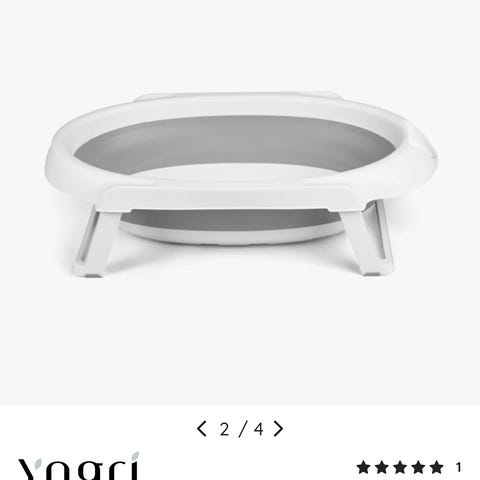
Task: Open the bathtub product photo
Action: [x=240, y=184]
